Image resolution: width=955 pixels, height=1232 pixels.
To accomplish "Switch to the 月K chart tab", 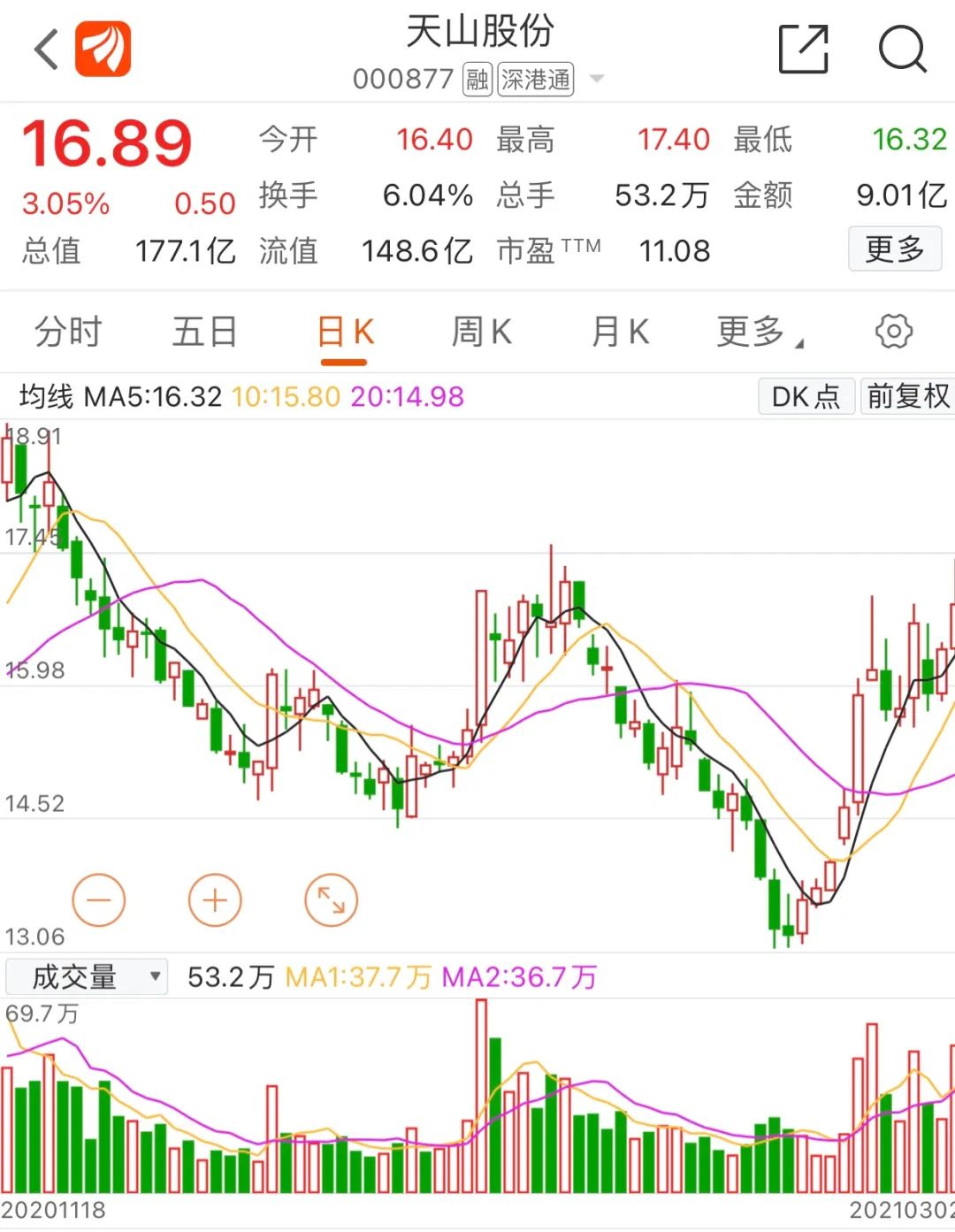I will [620, 333].
